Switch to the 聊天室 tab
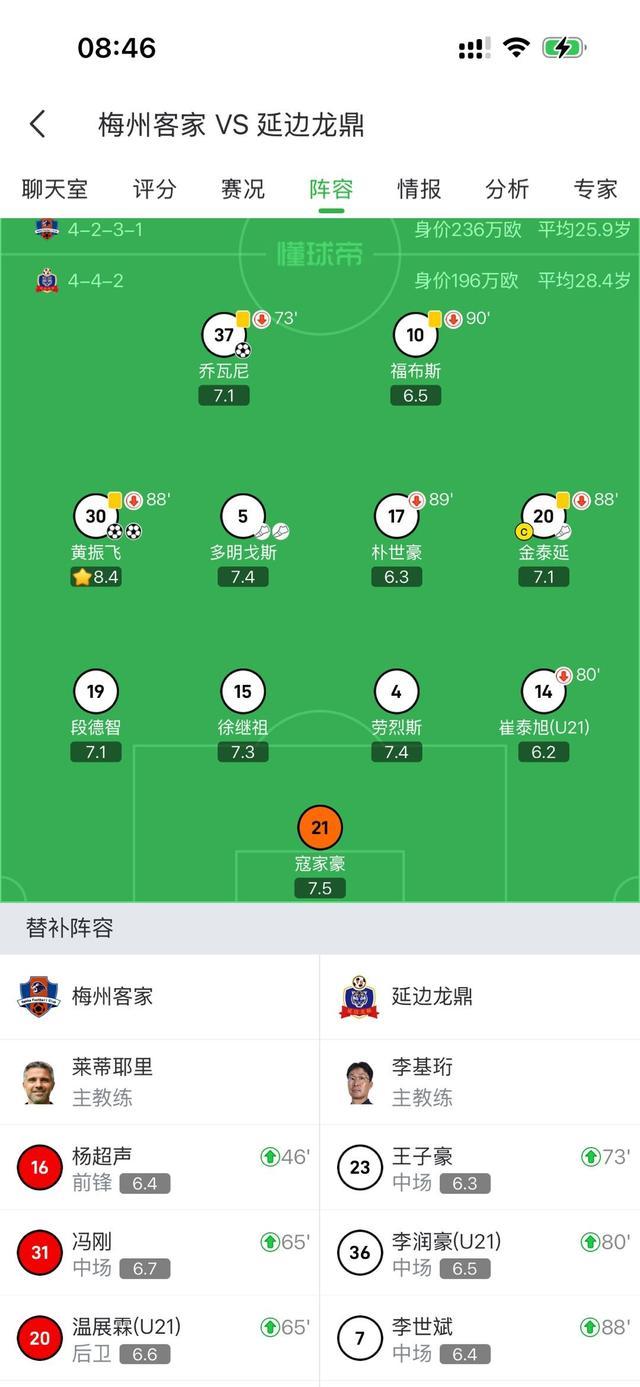 [x=55, y=189]
